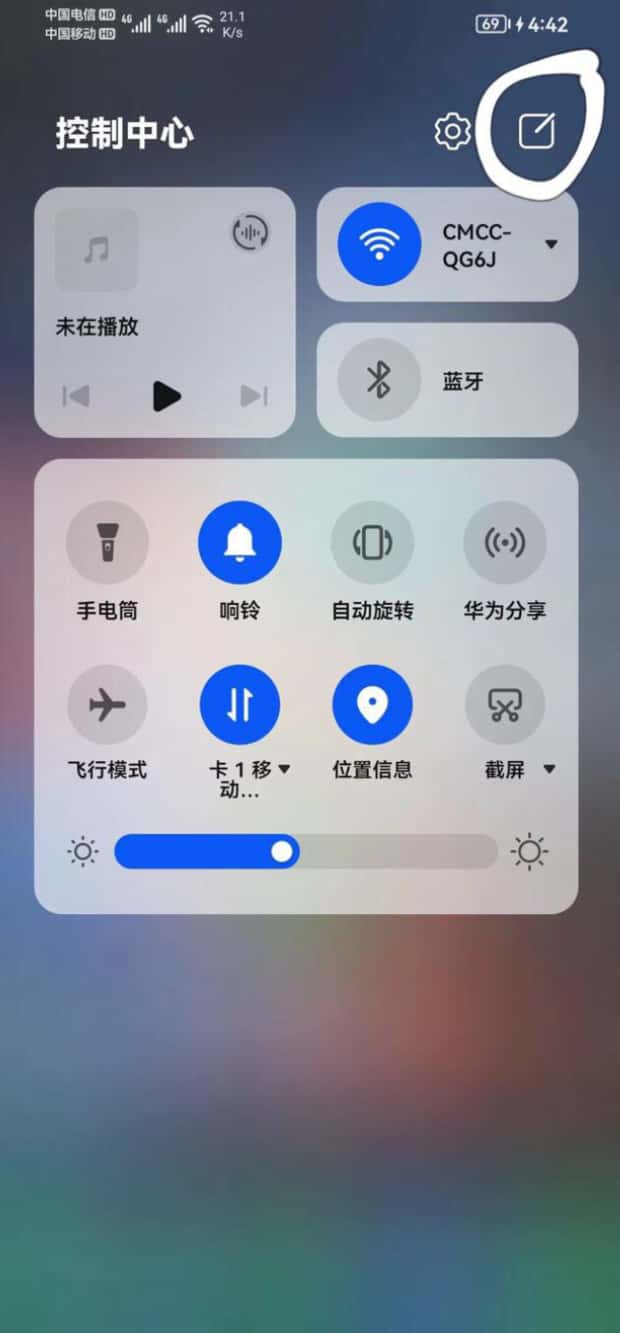Take a screenshot with 截屏

[505, 706]
